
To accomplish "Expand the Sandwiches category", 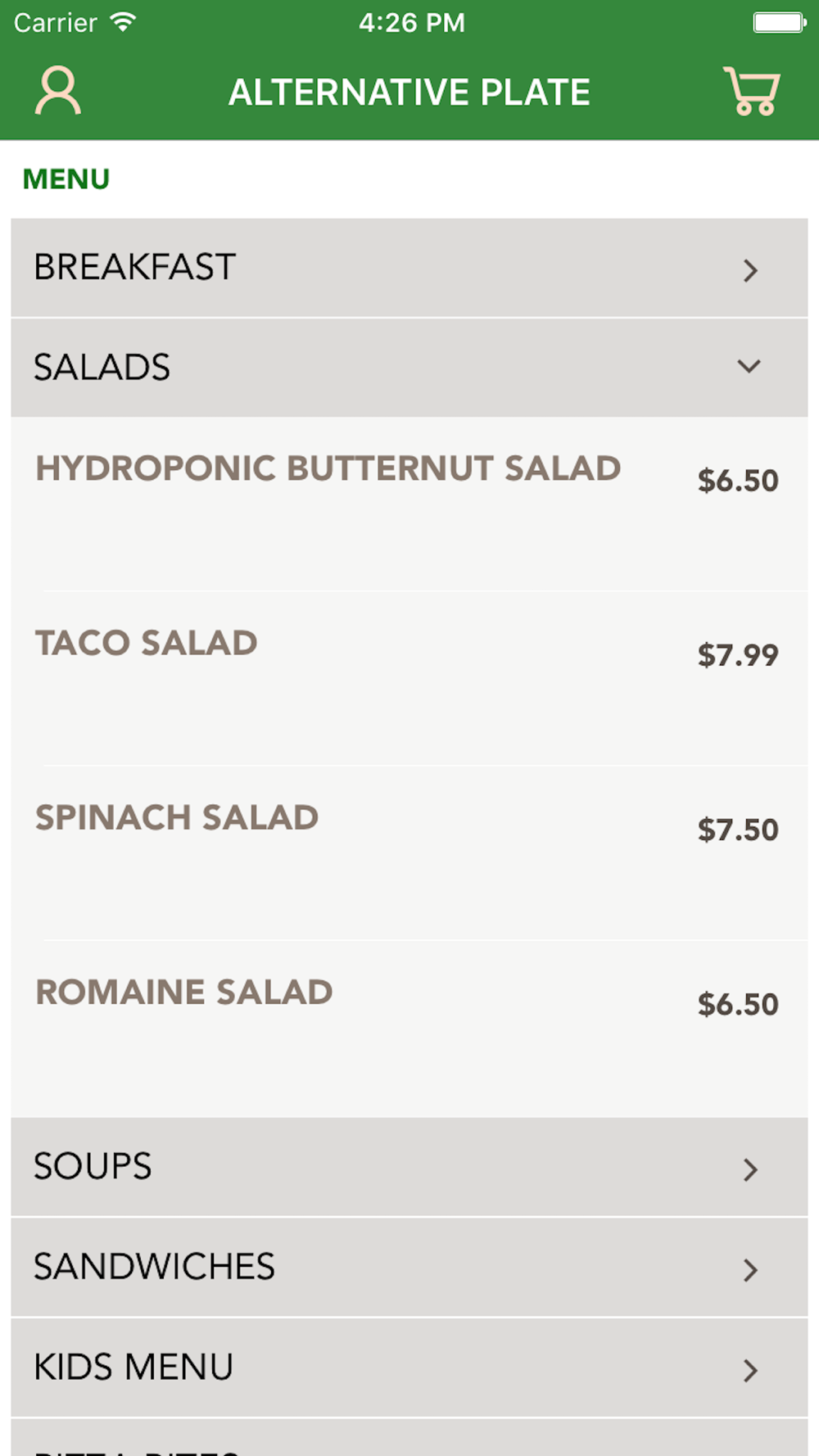I will tap(409, 1268).
